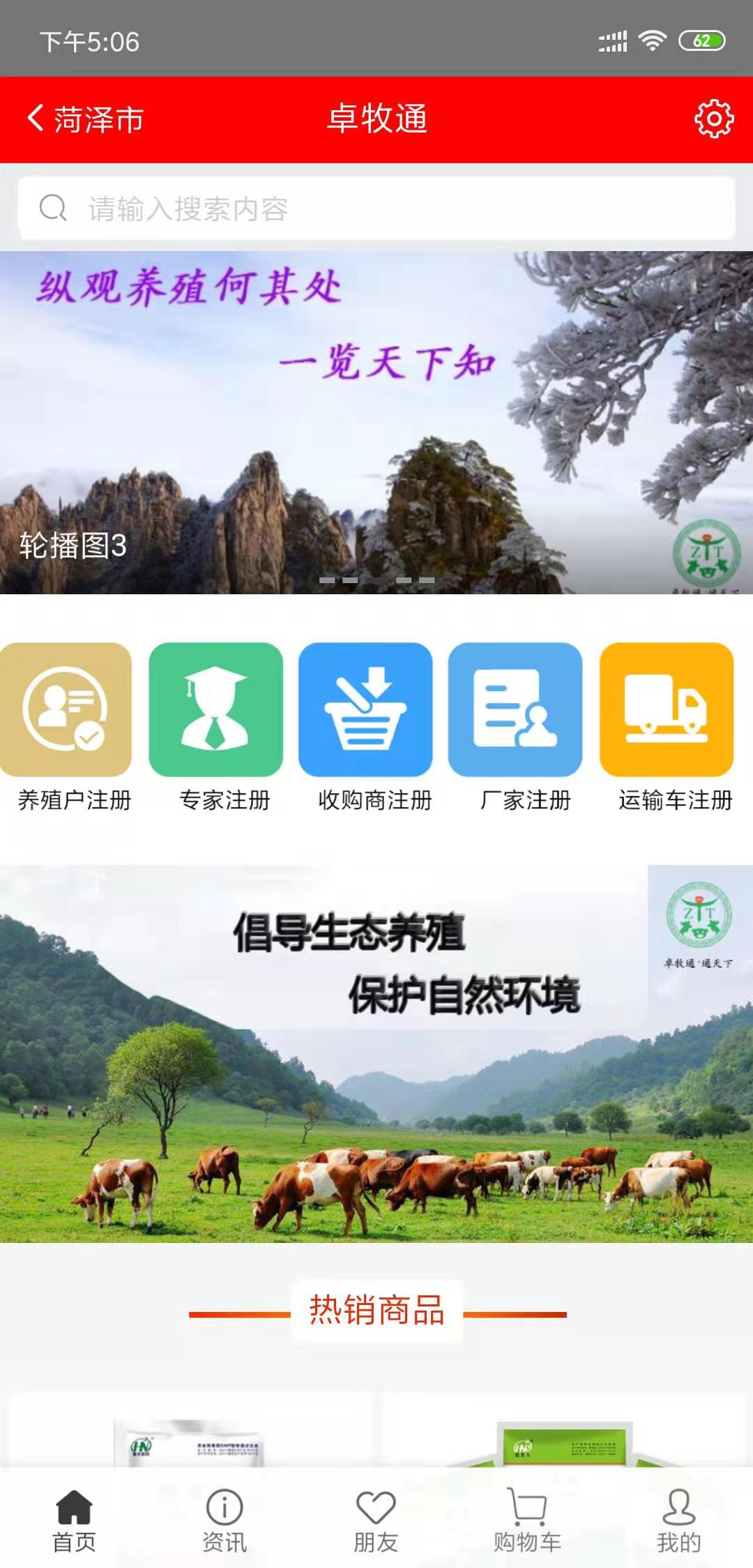The height and width of the screenshot is (1568, 753).
Task: Switch to the 资讯 tab
Action: [225, 1521]
